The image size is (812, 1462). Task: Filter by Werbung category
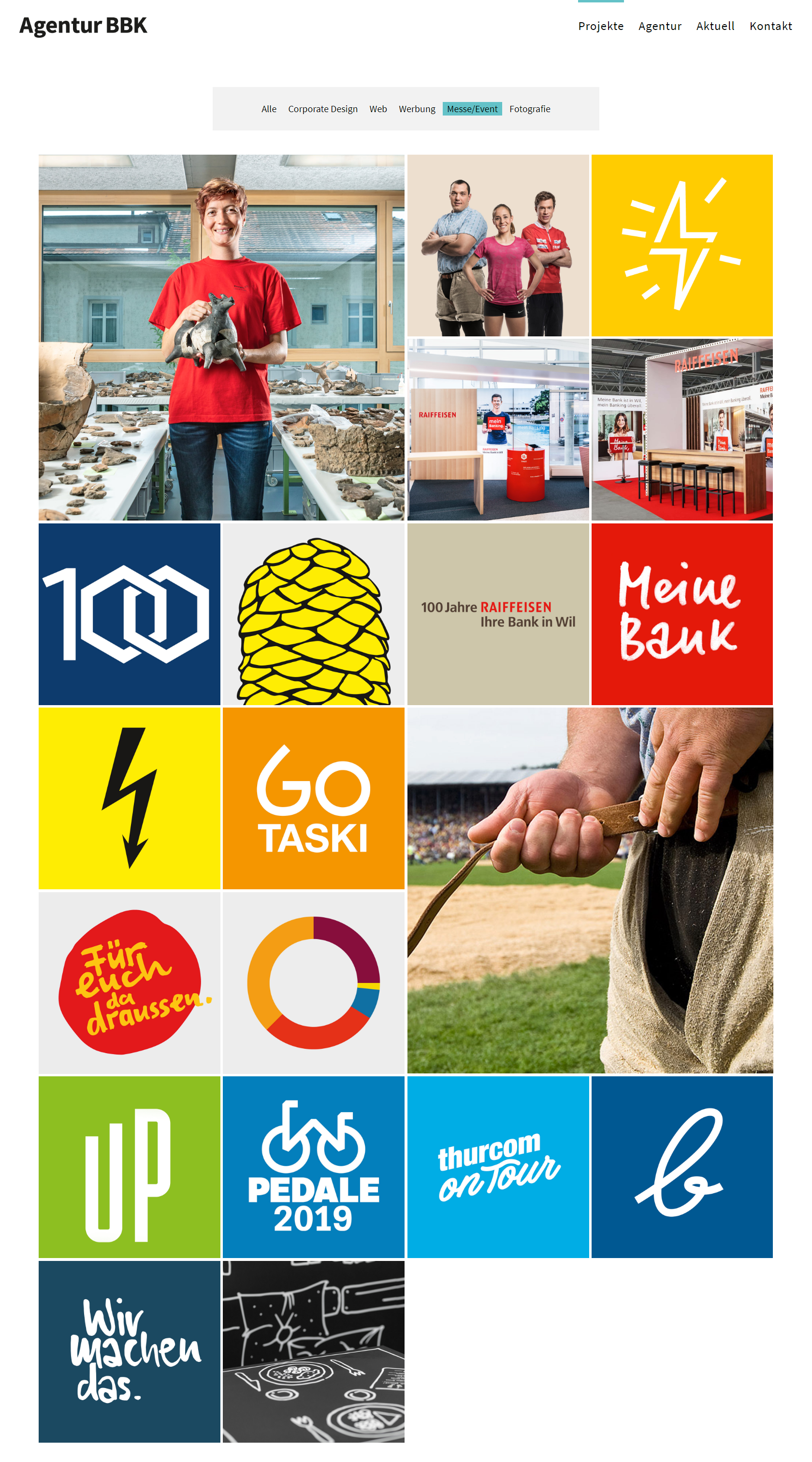[417, 109]
